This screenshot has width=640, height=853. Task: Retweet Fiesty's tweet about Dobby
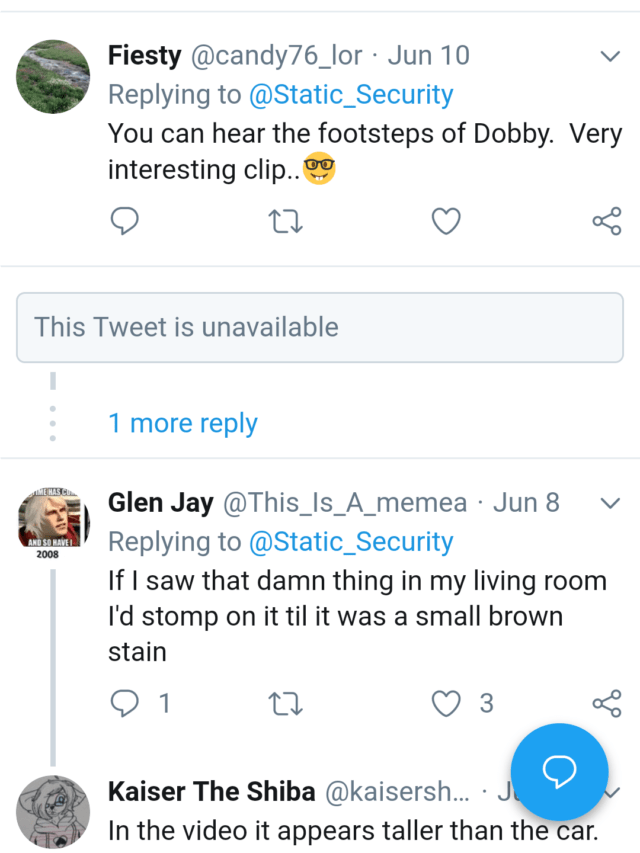tap(284, 221)
